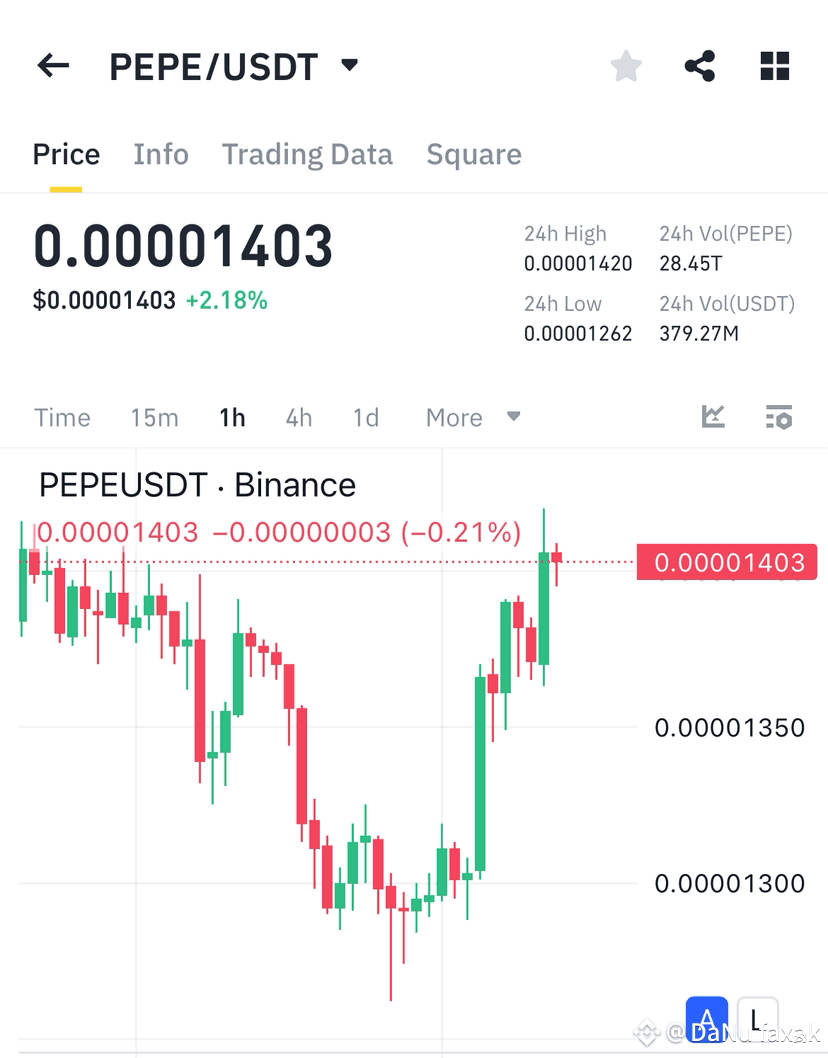Image resolution: width=828 pixels, height=1058 pixels.
Task: Open dropdown arrow beside pair name
Action: pos(349,65)
